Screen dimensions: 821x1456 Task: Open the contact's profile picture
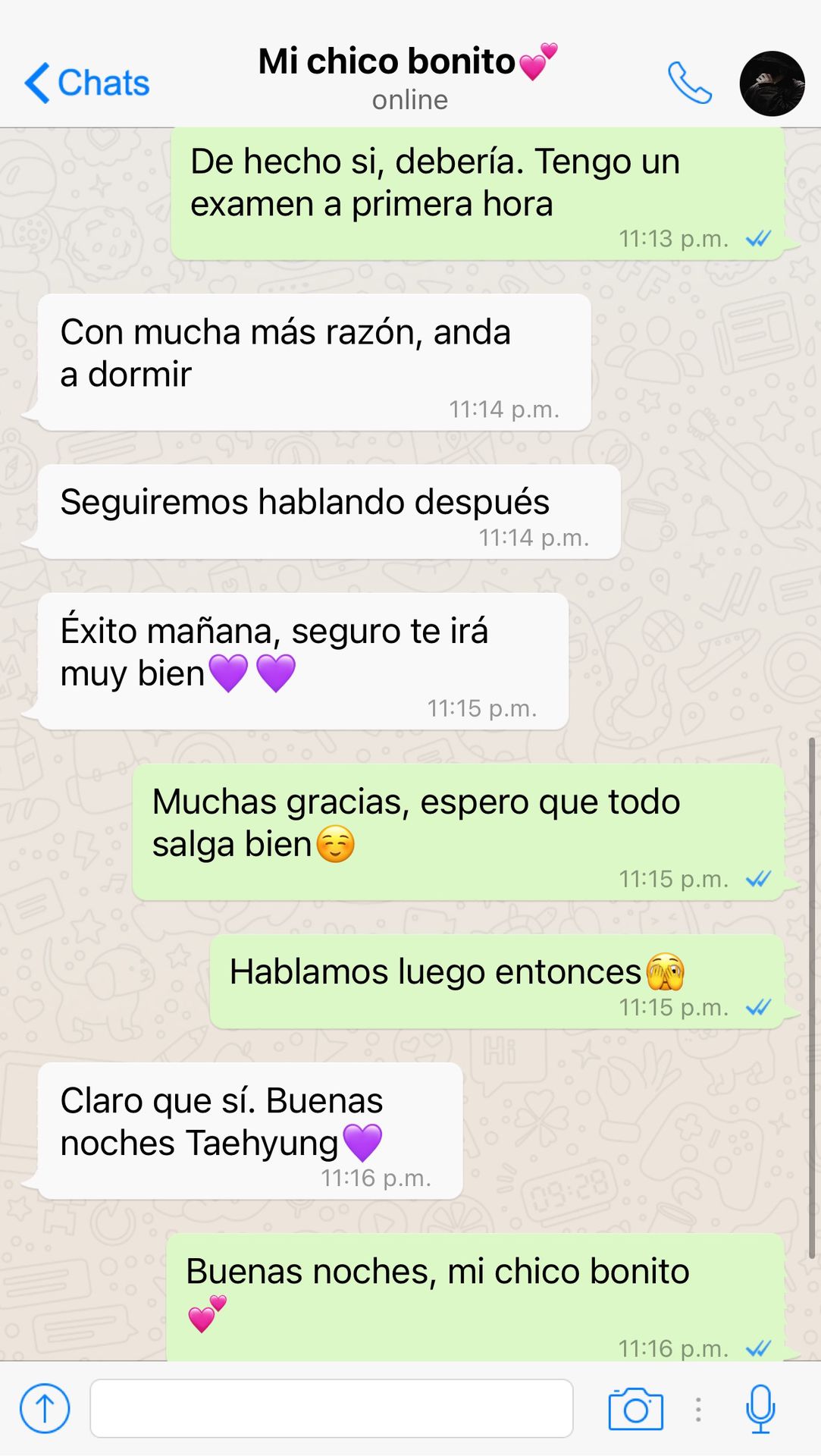(772, 83)
